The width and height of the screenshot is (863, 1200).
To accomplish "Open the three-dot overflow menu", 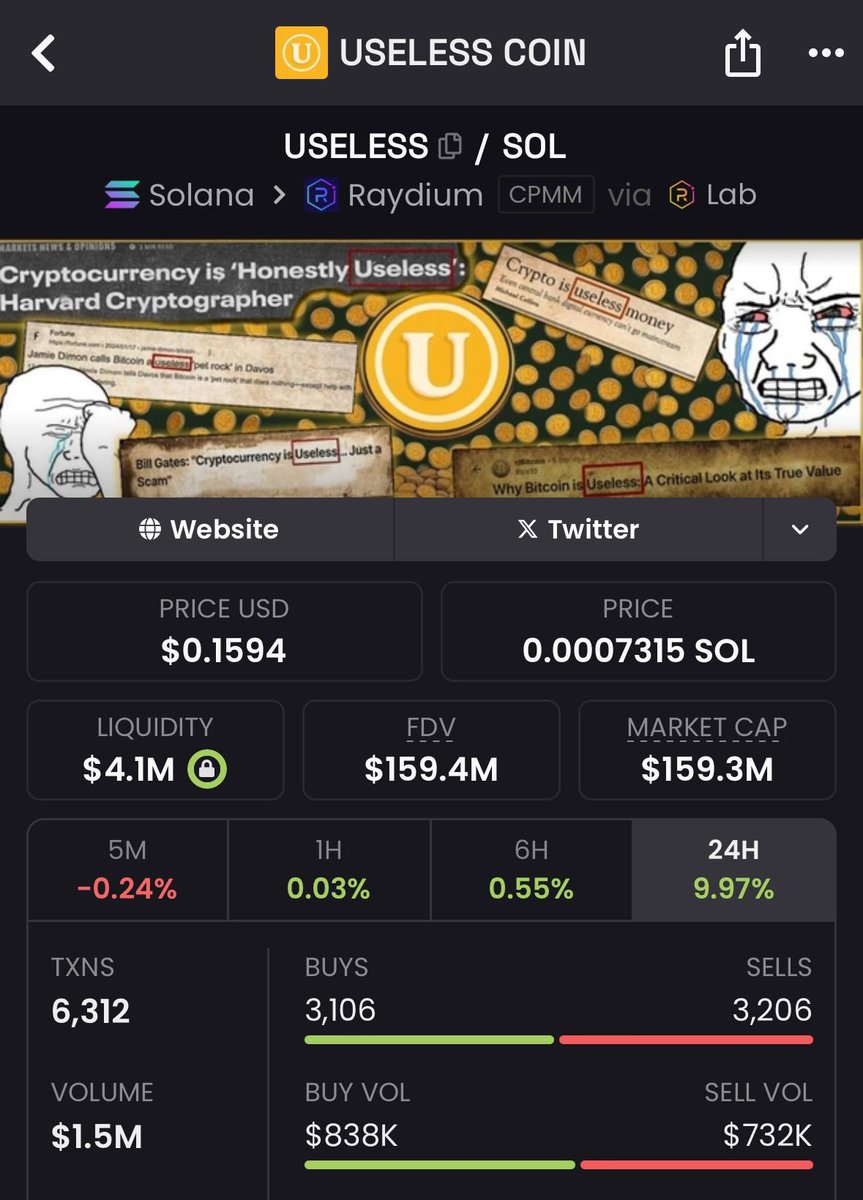I will click(826, 54).
